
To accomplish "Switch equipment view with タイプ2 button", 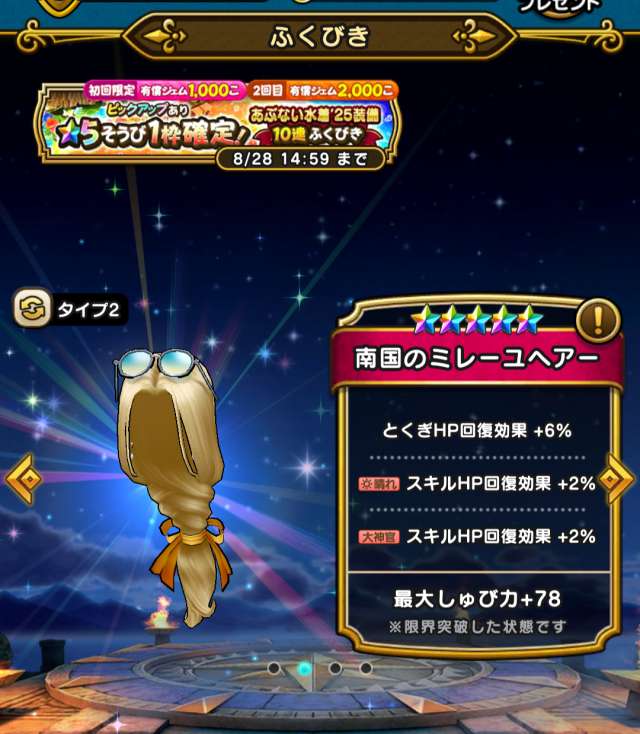I will [70, 310].
